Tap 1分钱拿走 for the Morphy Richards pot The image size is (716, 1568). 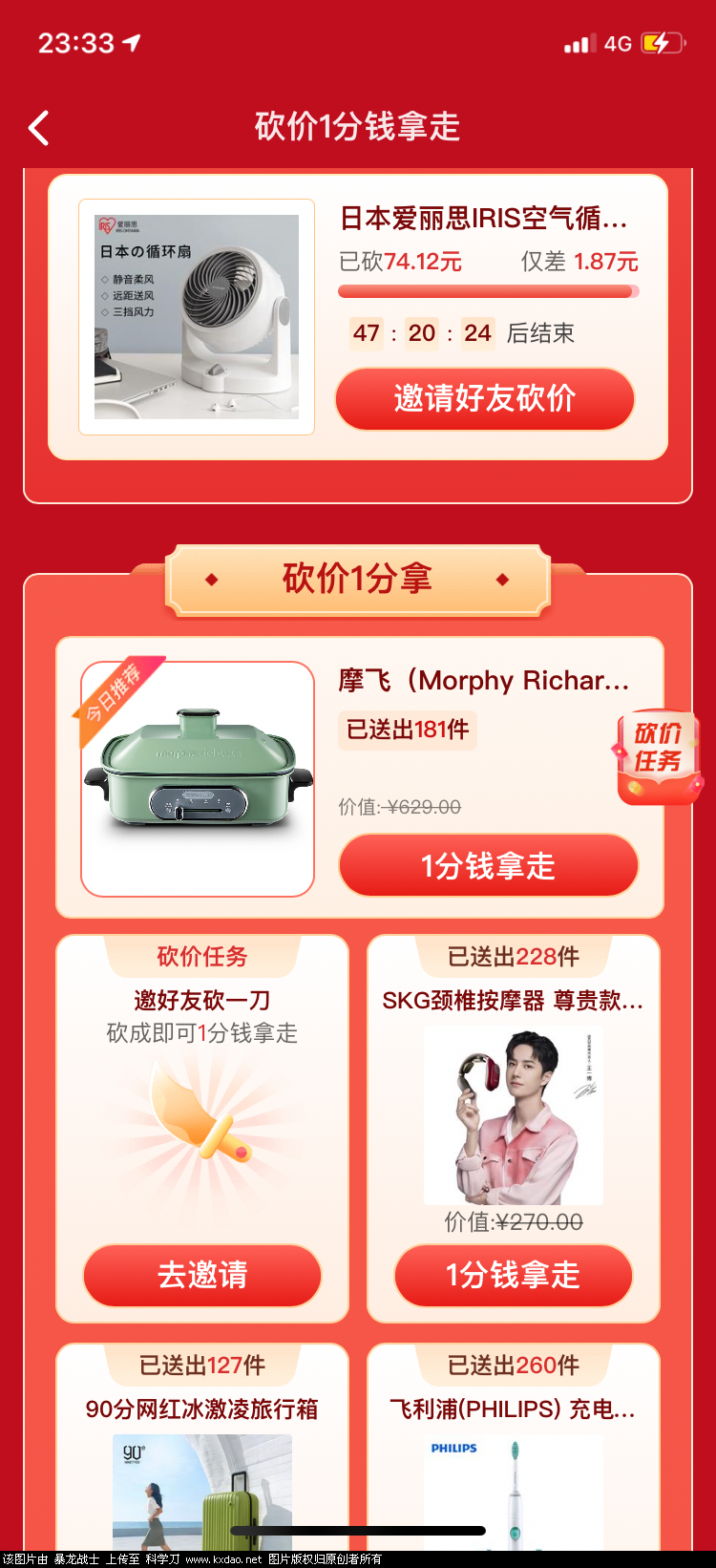tap(488, 866)
